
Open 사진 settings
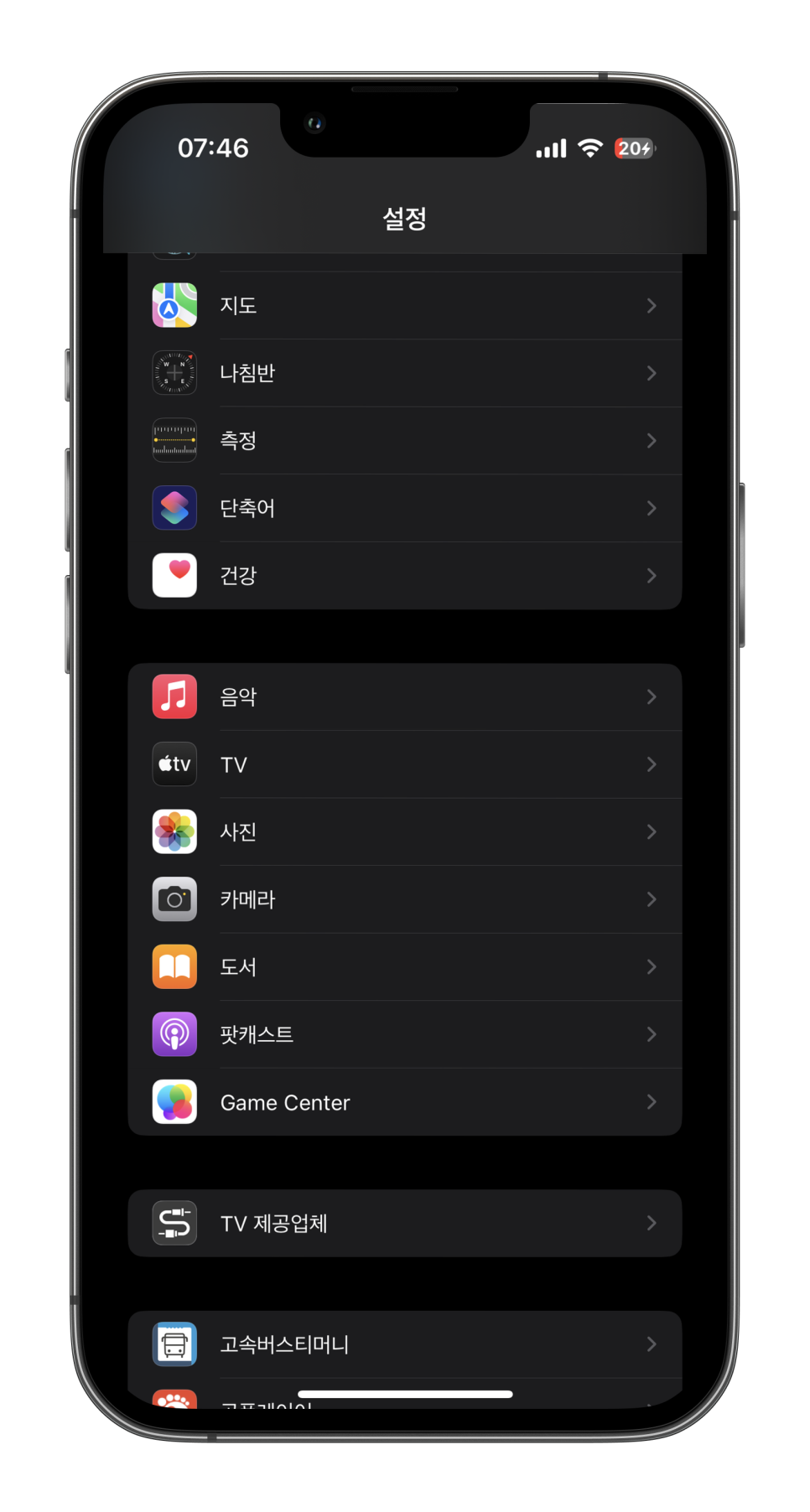pyautogui.click(x=405, y=832)
